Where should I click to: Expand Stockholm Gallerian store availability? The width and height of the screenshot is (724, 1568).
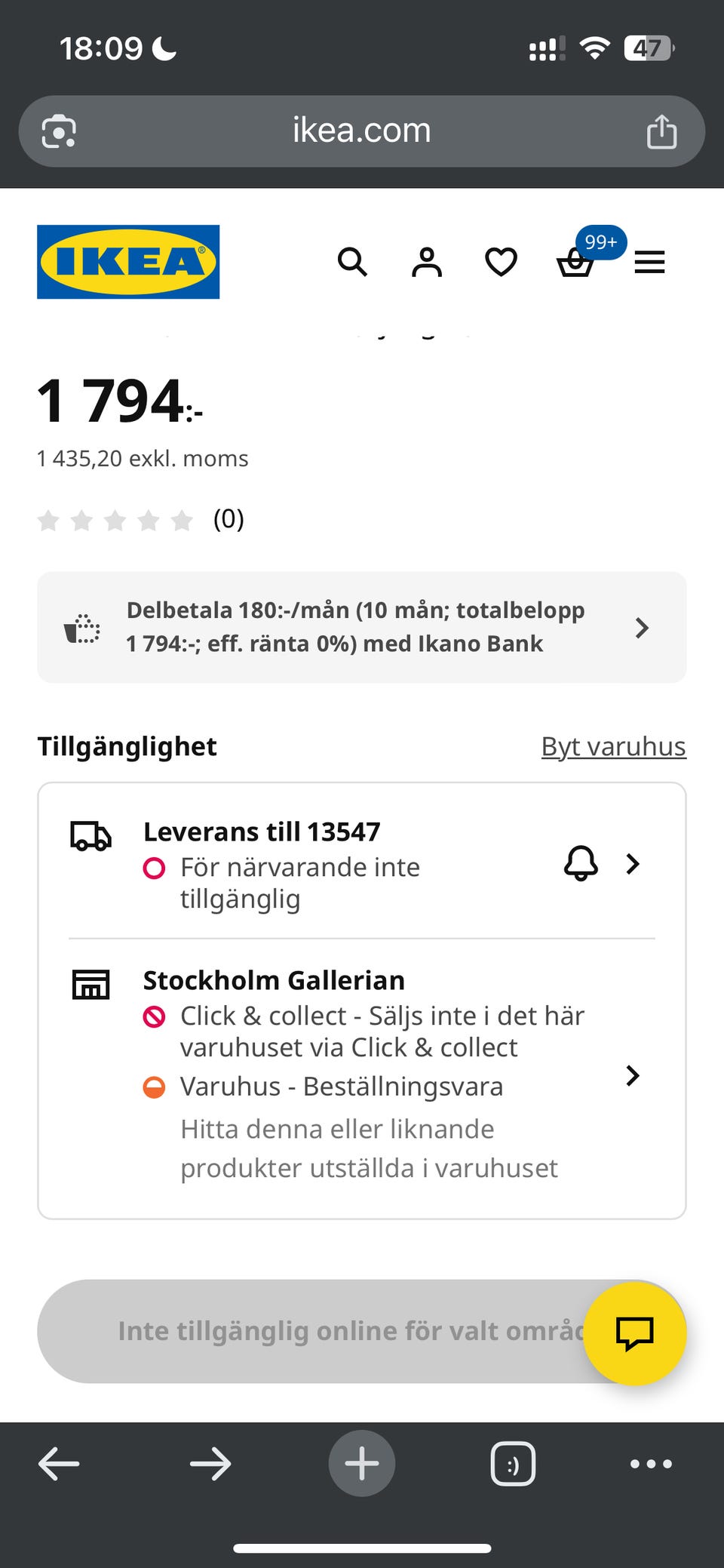[633, 1075]
